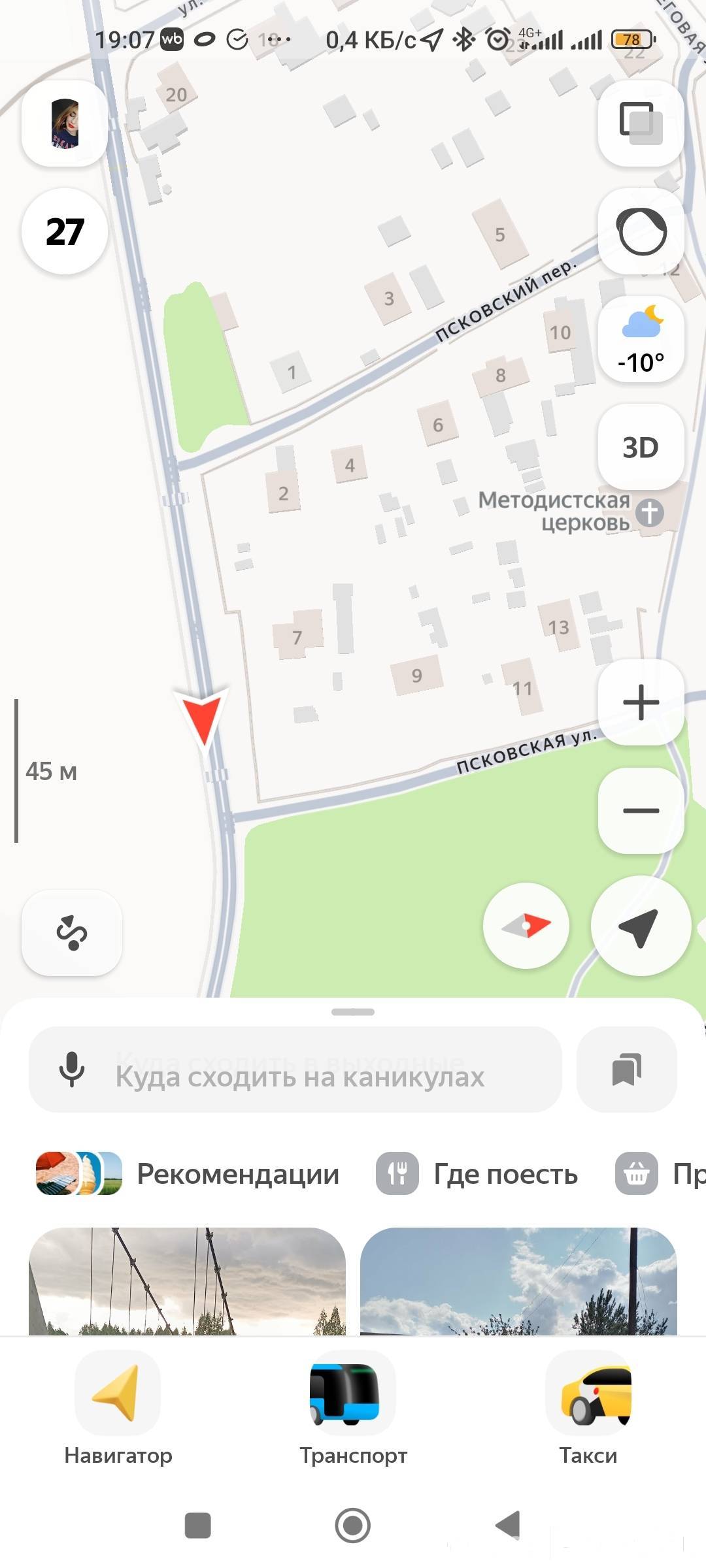
Task: Switch to the Транспорт tab
Action: (x=353, y=1408)
